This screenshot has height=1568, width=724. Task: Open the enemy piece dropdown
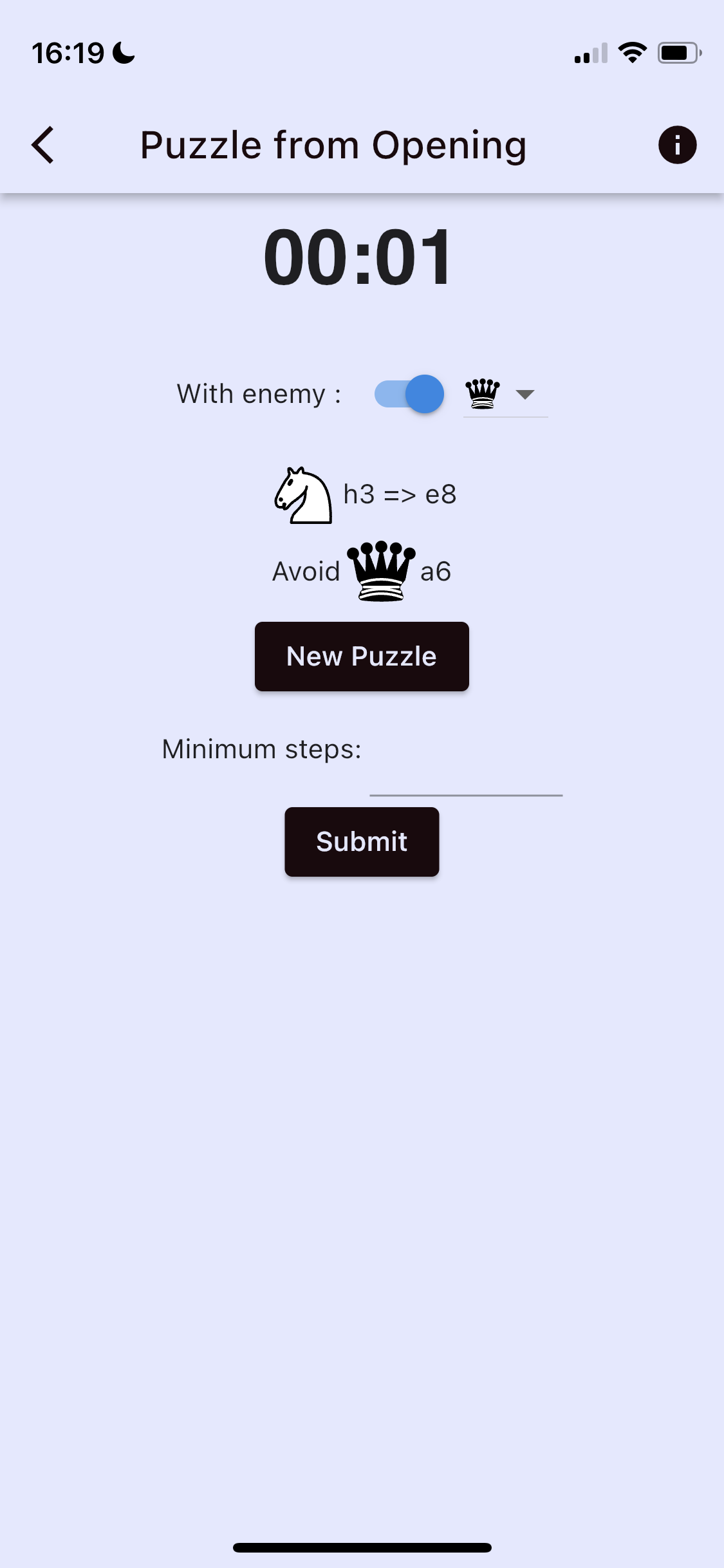[505, 394]
